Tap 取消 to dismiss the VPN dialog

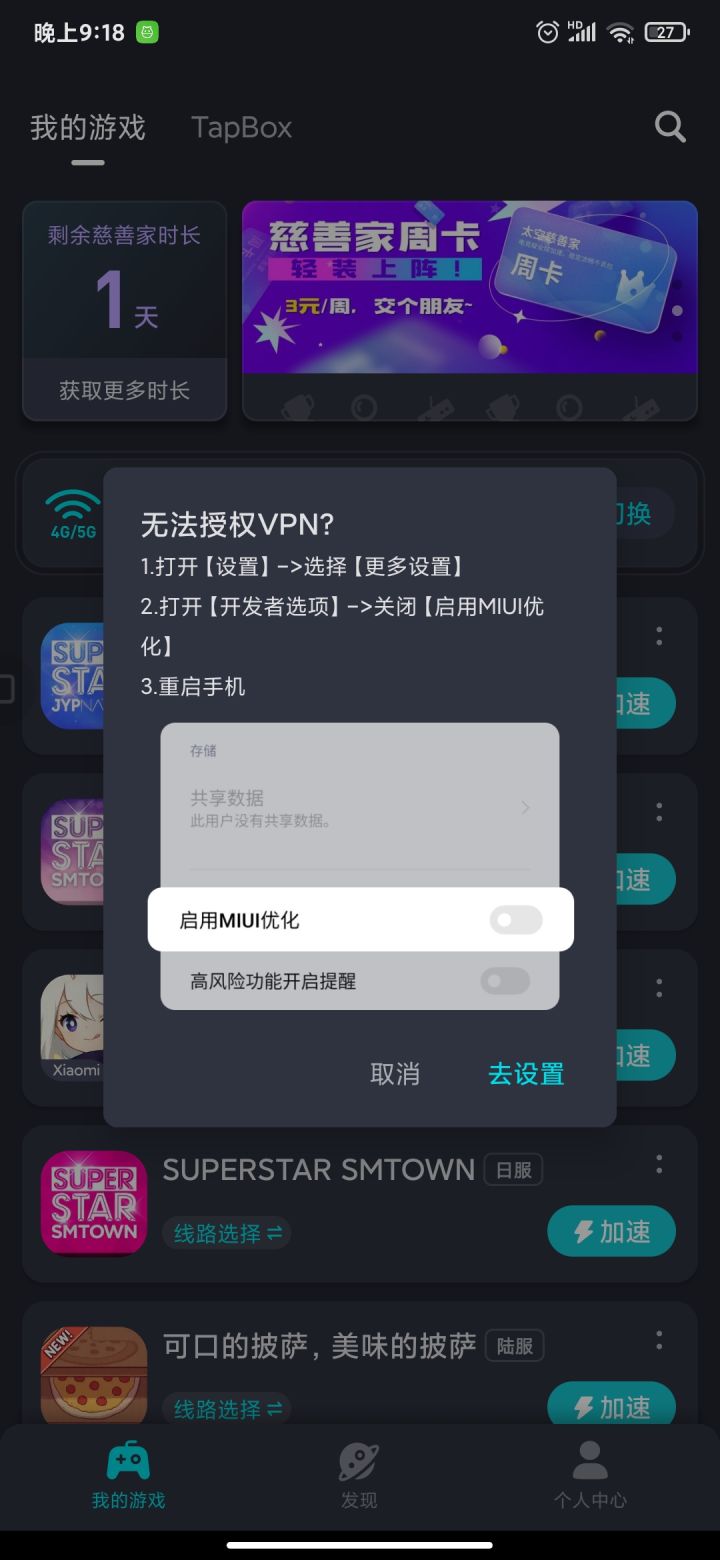[395, 1073]
